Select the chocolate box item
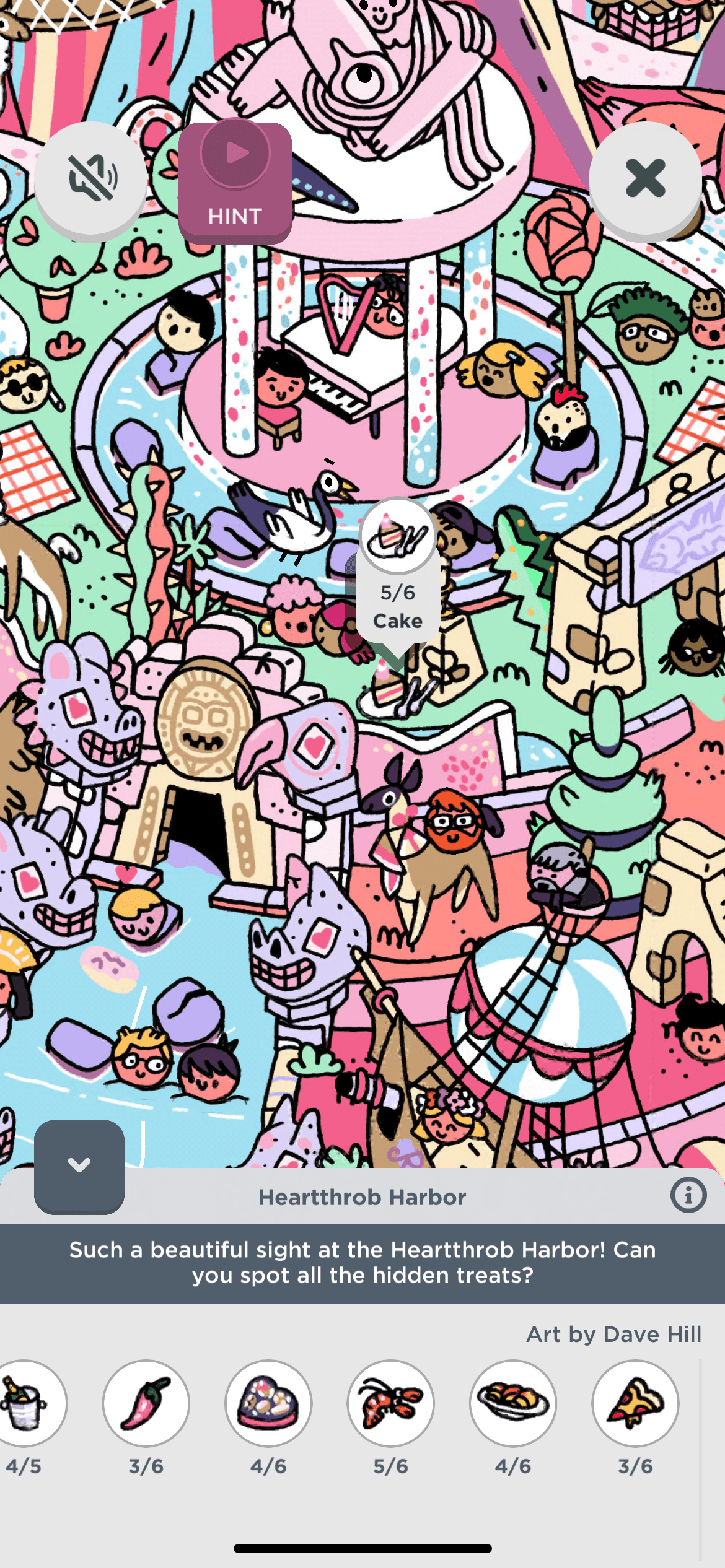The width and height of the screenshot is (725, 1568). (x=268, y=1402)
